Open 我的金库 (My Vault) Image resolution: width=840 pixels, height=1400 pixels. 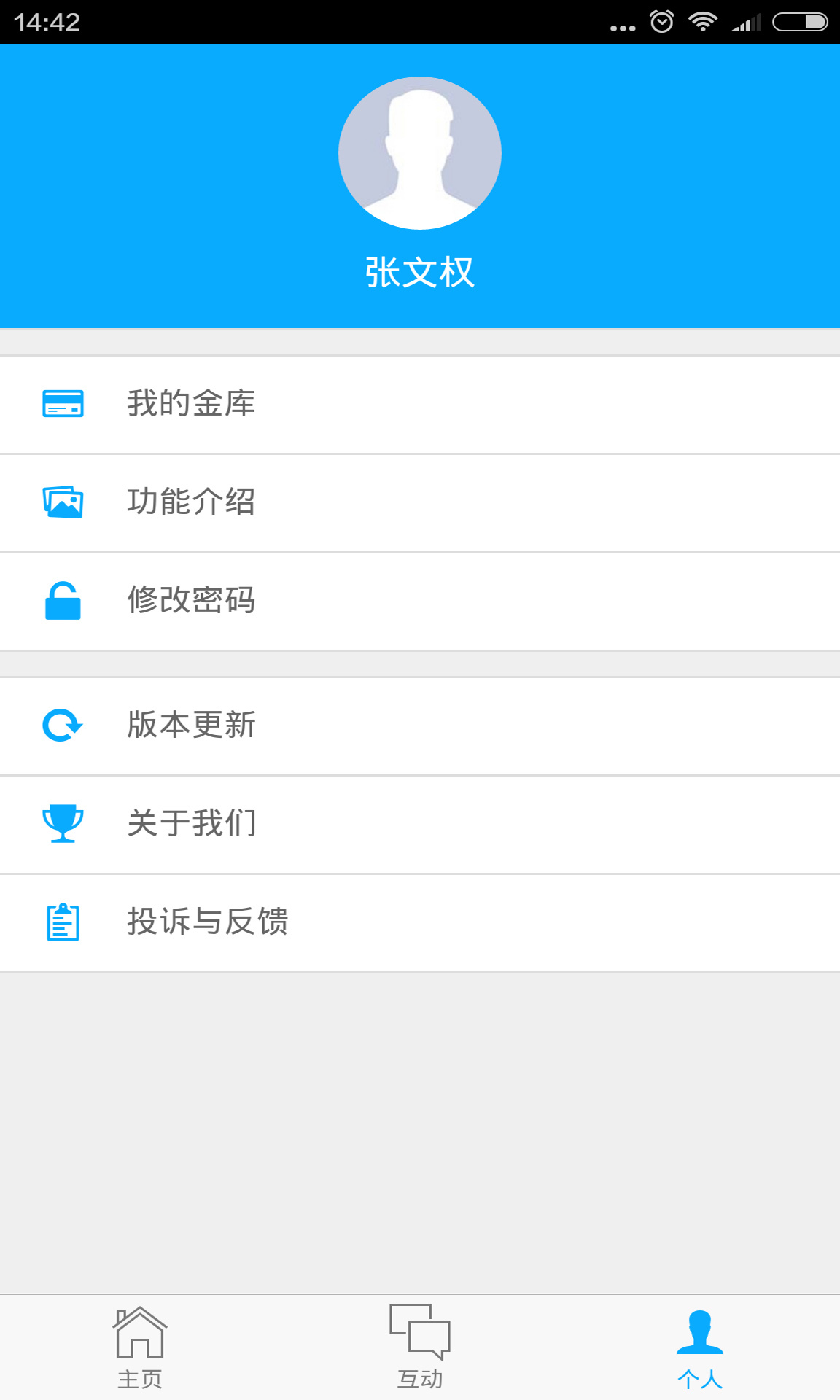420,405
